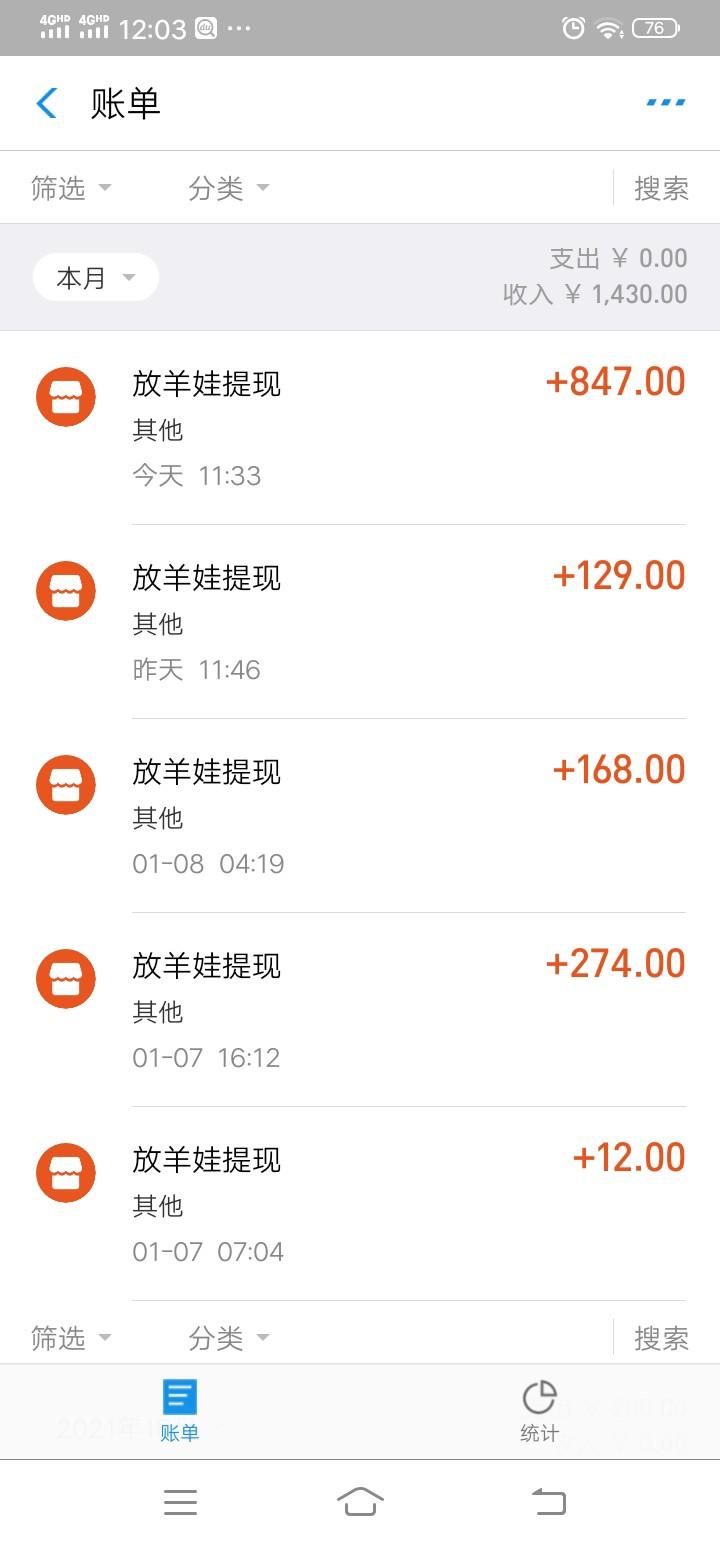Screen dimensions: 720x1544
Task: Open the 筛选 dropdown just below the 账单 title
Action: coord(72,188)
